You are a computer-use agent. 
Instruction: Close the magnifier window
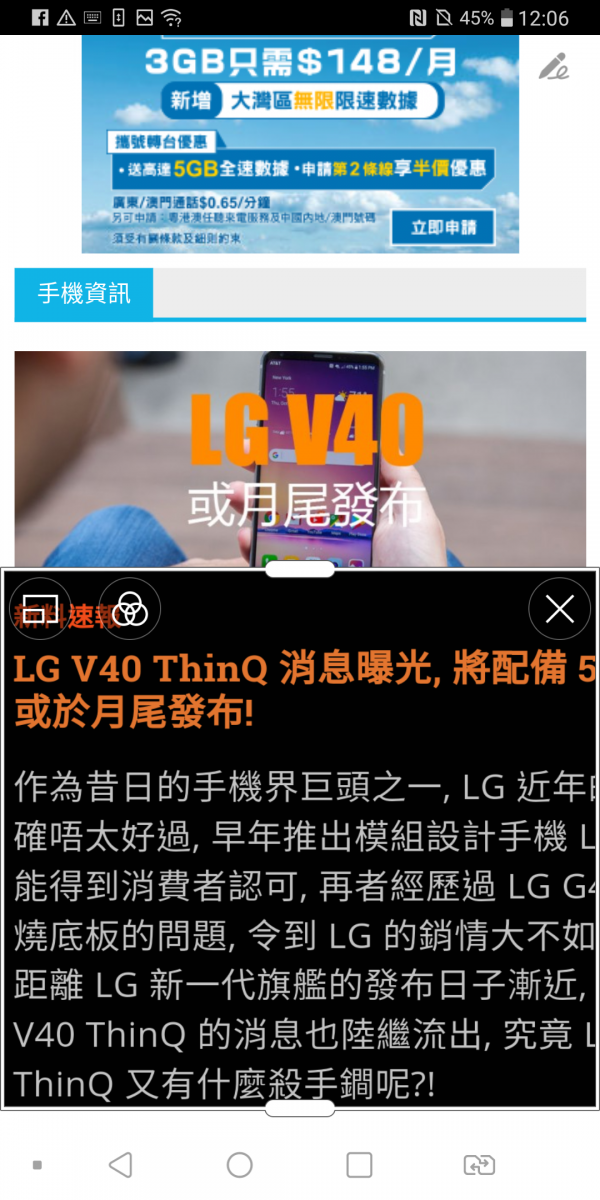pos(560,609)
